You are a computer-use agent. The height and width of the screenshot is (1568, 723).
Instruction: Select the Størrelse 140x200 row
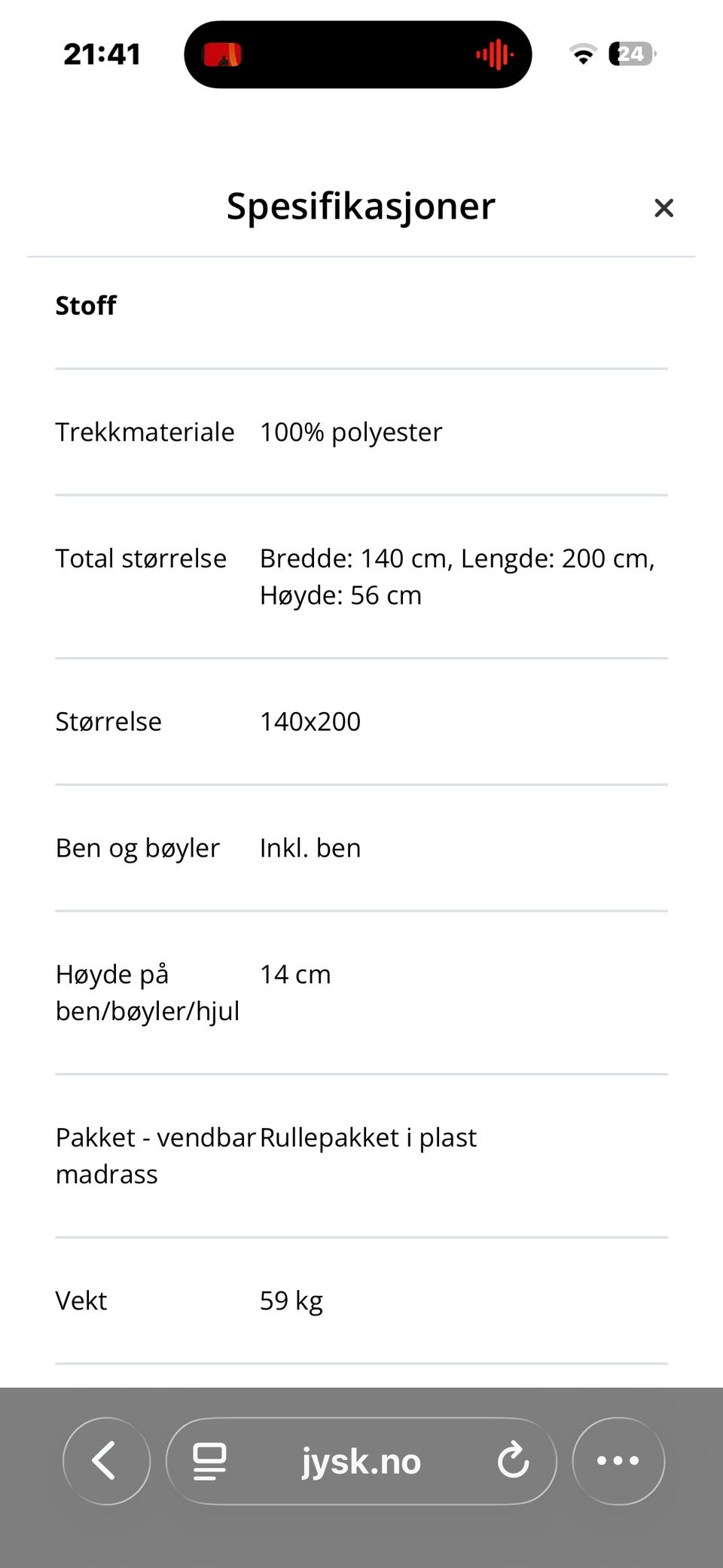[310, 721]
